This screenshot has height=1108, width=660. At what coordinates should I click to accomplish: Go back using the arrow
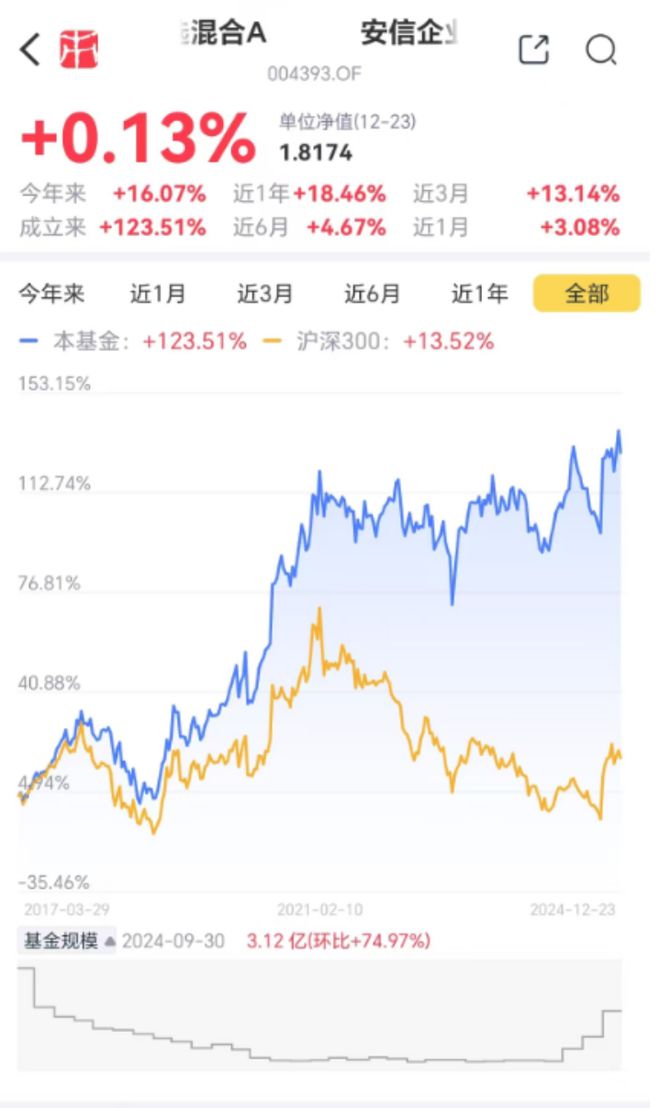pyautogui.click(x=30, y=49)
